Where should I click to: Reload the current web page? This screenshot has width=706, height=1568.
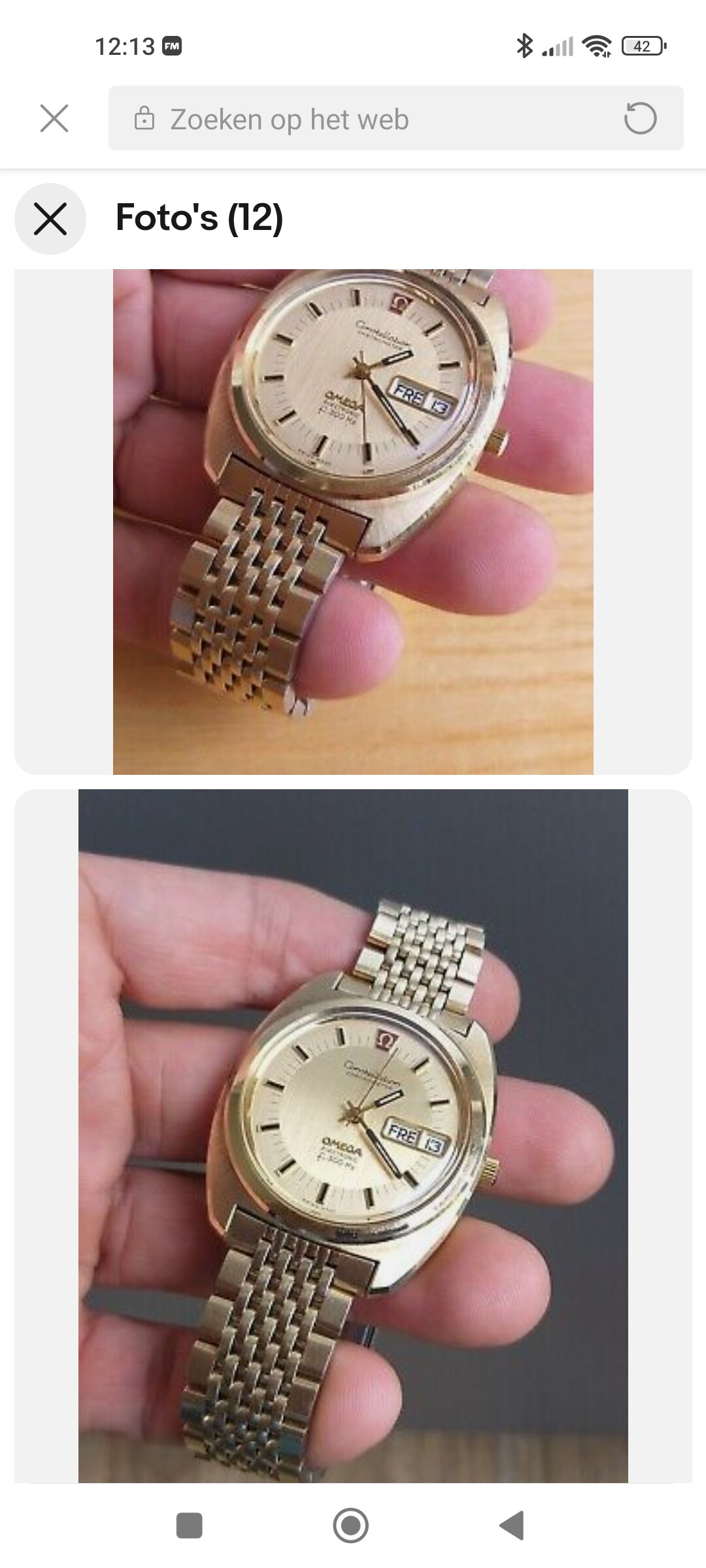(639, 119)
